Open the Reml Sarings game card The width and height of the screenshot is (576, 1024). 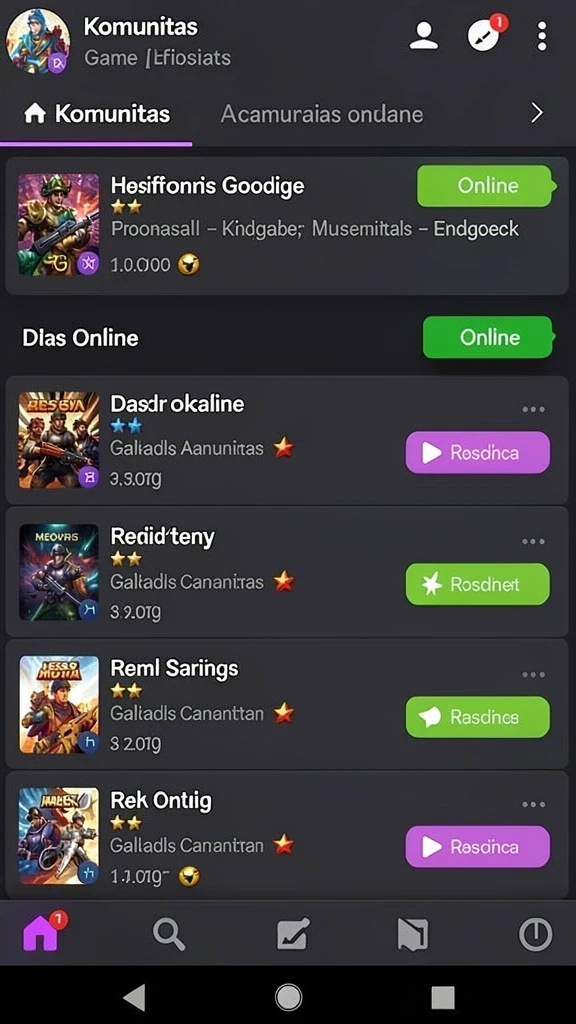click(x=287, y=705)
